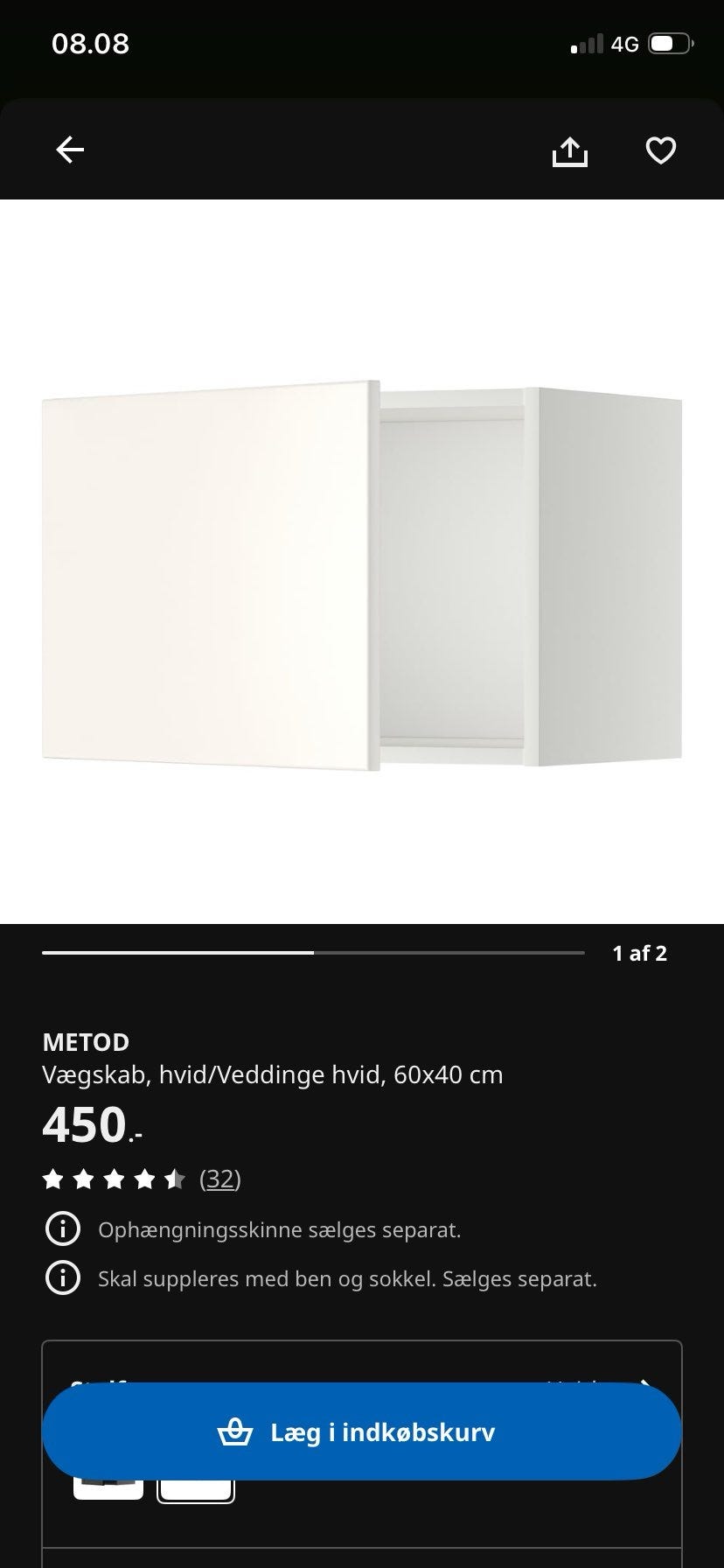Tap the image counter showing 1 af 2

[641, 953]
